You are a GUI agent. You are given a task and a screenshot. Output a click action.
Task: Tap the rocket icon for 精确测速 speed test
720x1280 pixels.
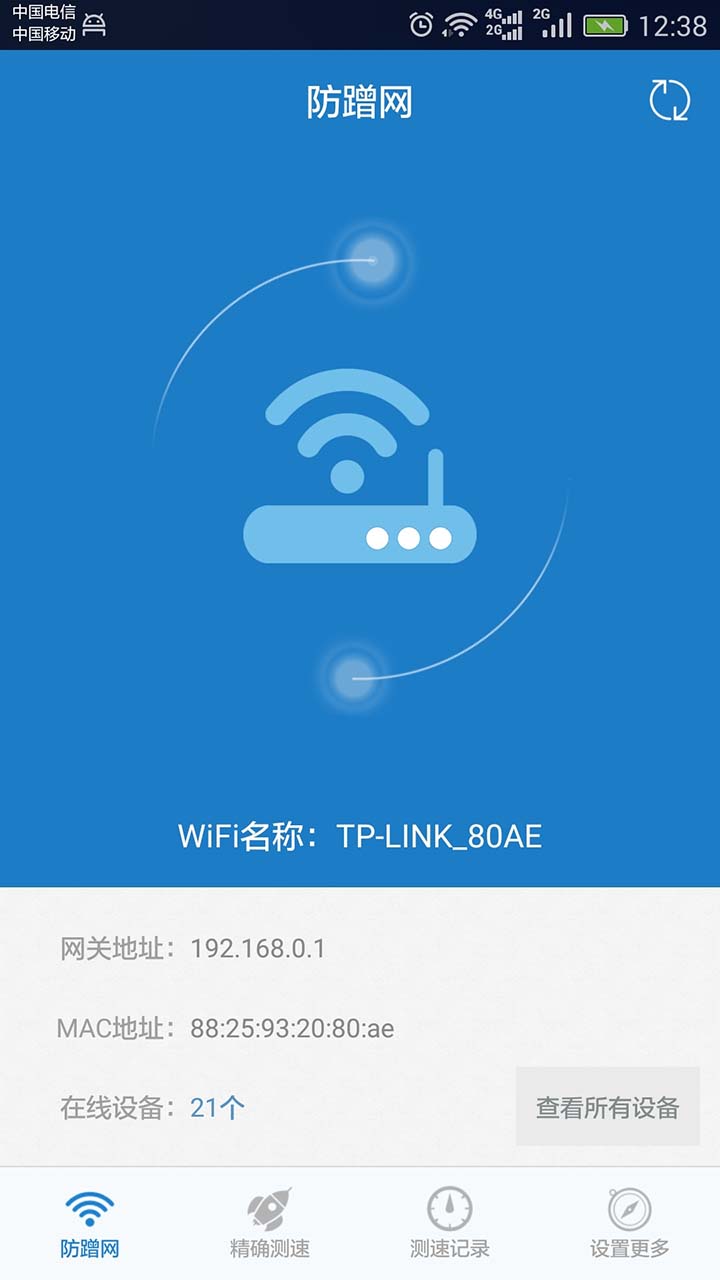pos(269,1208)
